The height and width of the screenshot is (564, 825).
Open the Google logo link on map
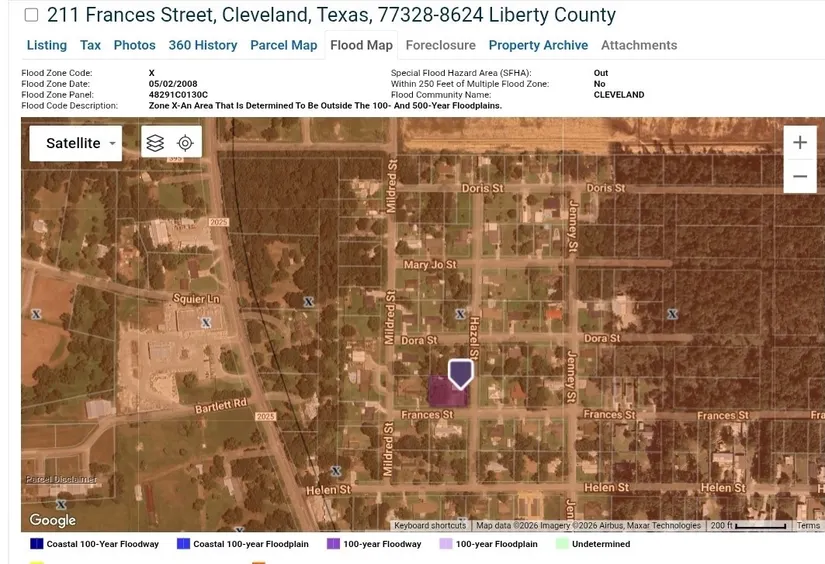[x=52, y=520]
